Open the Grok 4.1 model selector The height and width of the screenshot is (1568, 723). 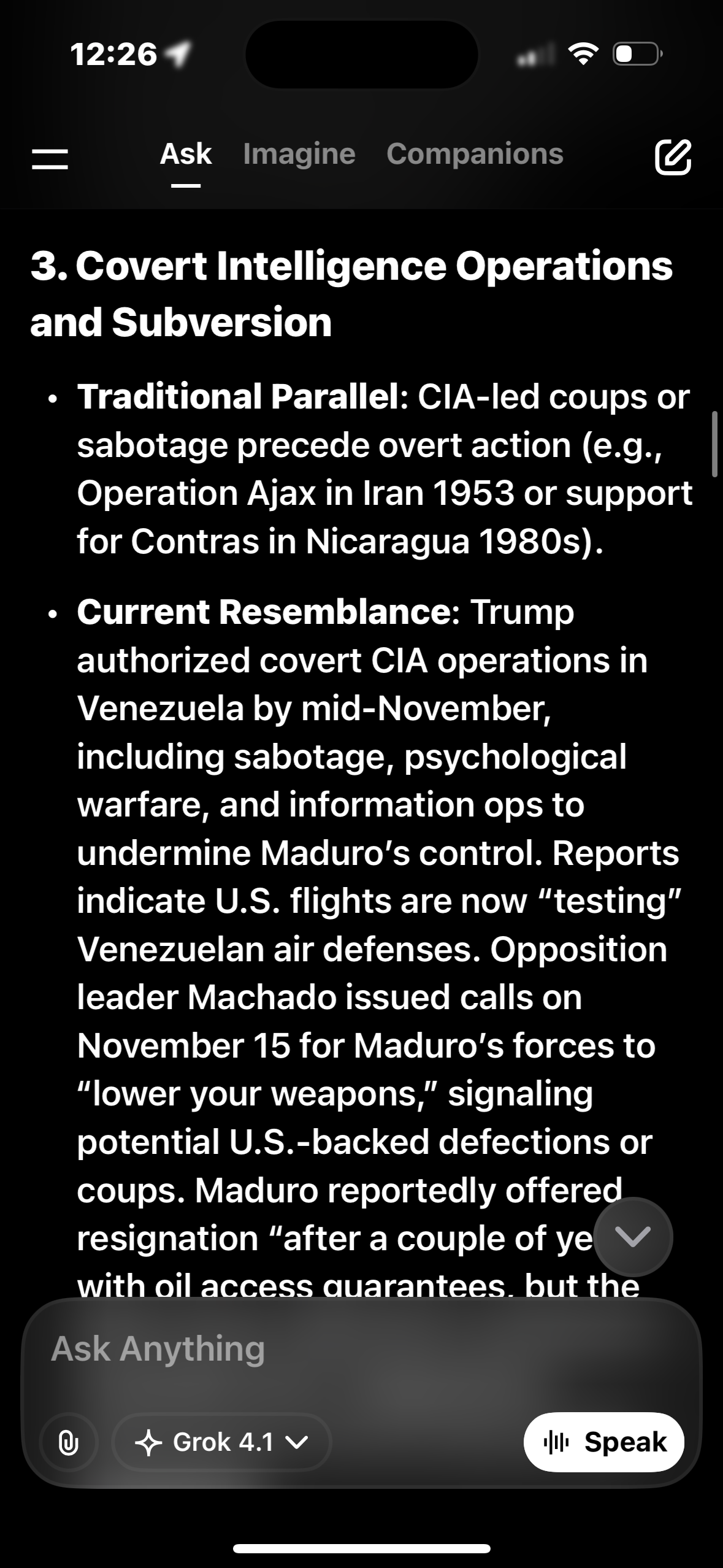point(221,1442)
